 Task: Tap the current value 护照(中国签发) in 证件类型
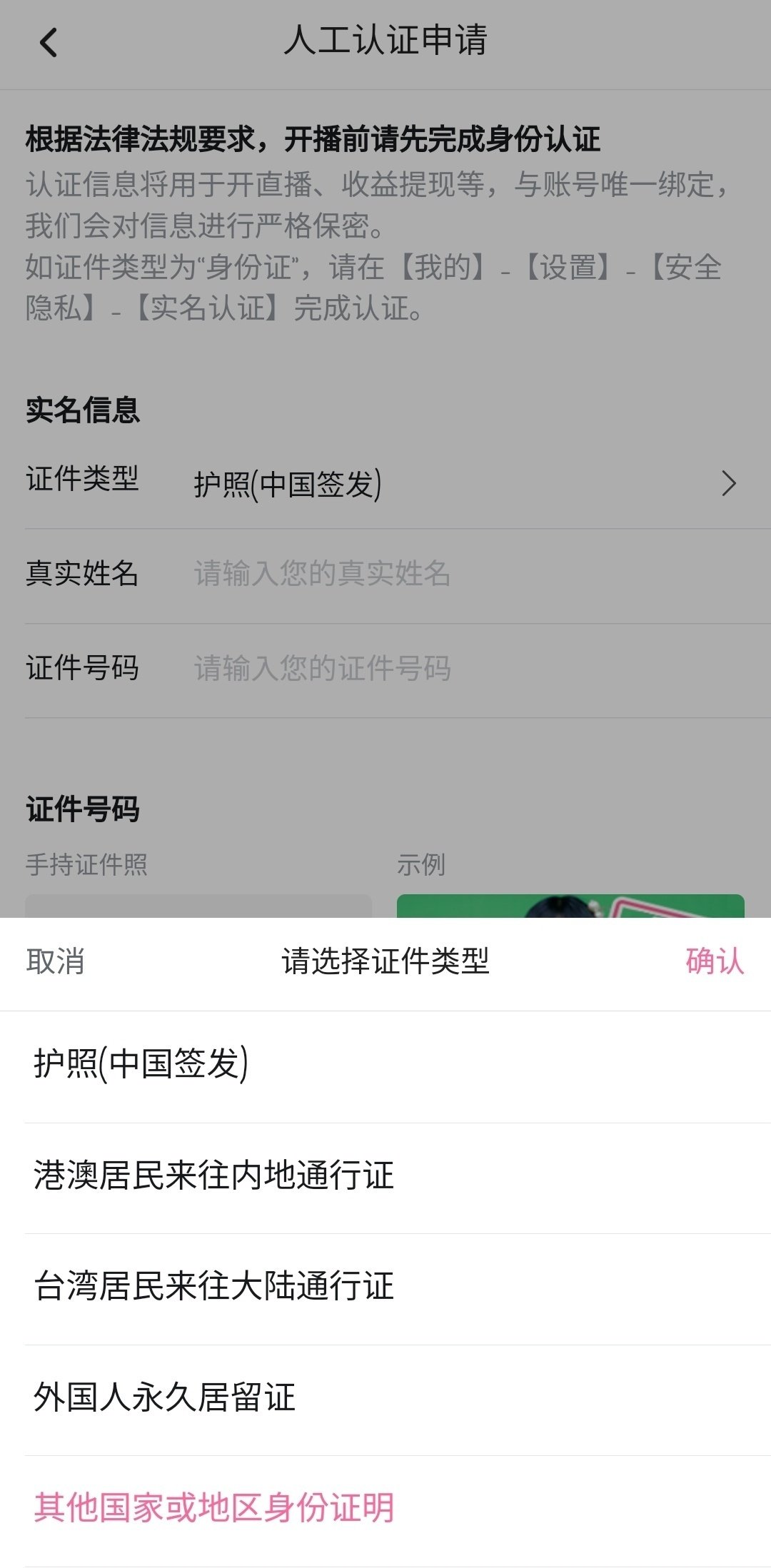(288, 483)
